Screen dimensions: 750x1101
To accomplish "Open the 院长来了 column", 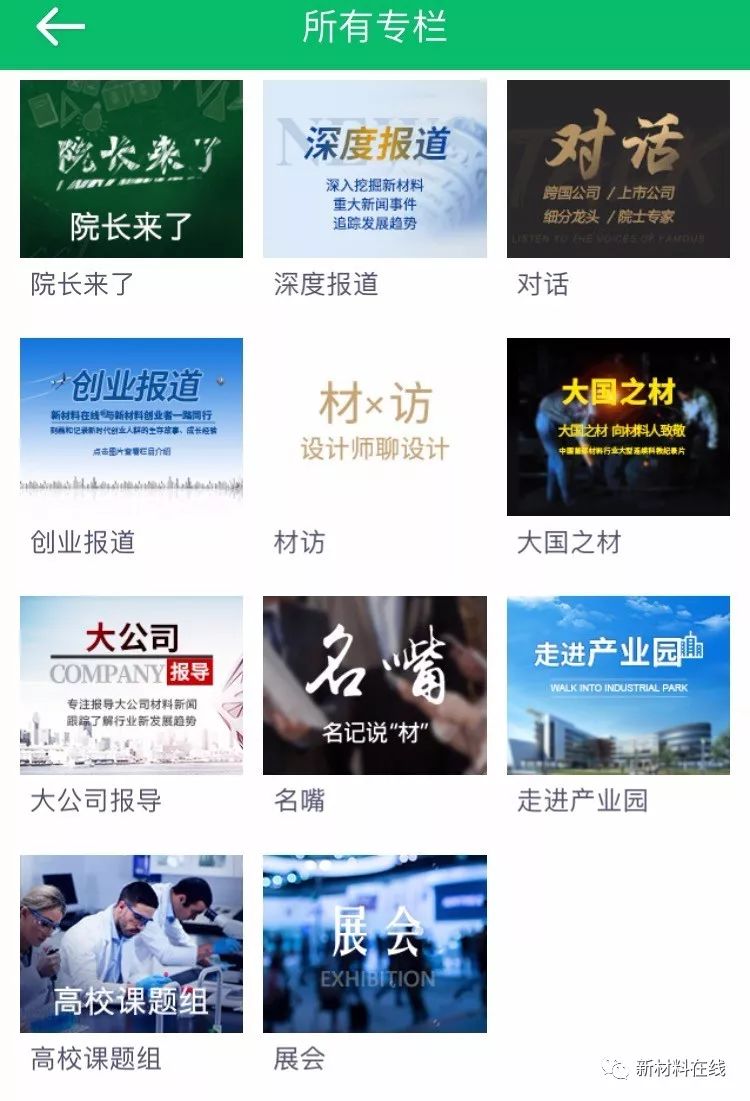I will (131, 169).
